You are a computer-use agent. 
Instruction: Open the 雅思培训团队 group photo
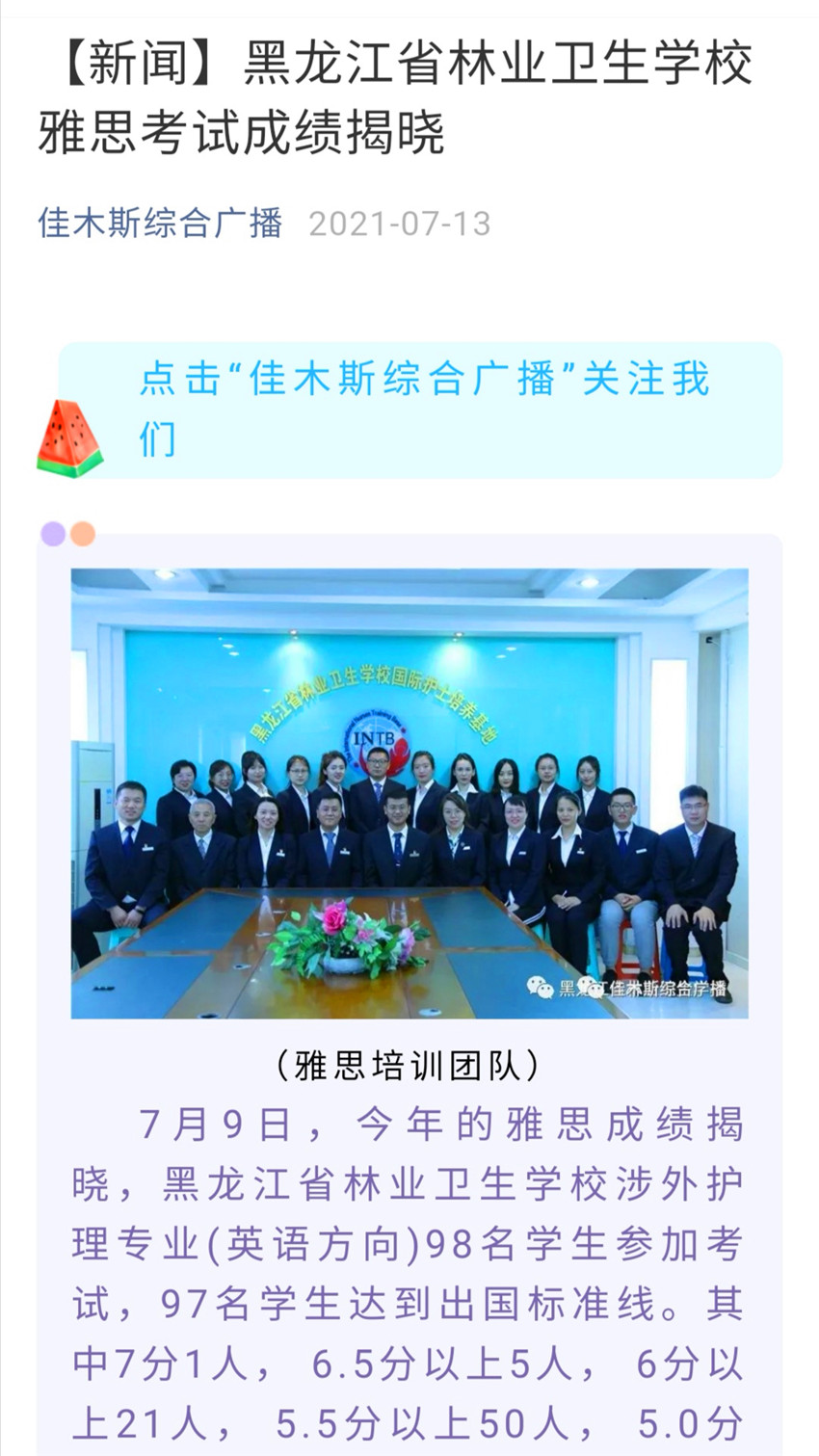409,793
